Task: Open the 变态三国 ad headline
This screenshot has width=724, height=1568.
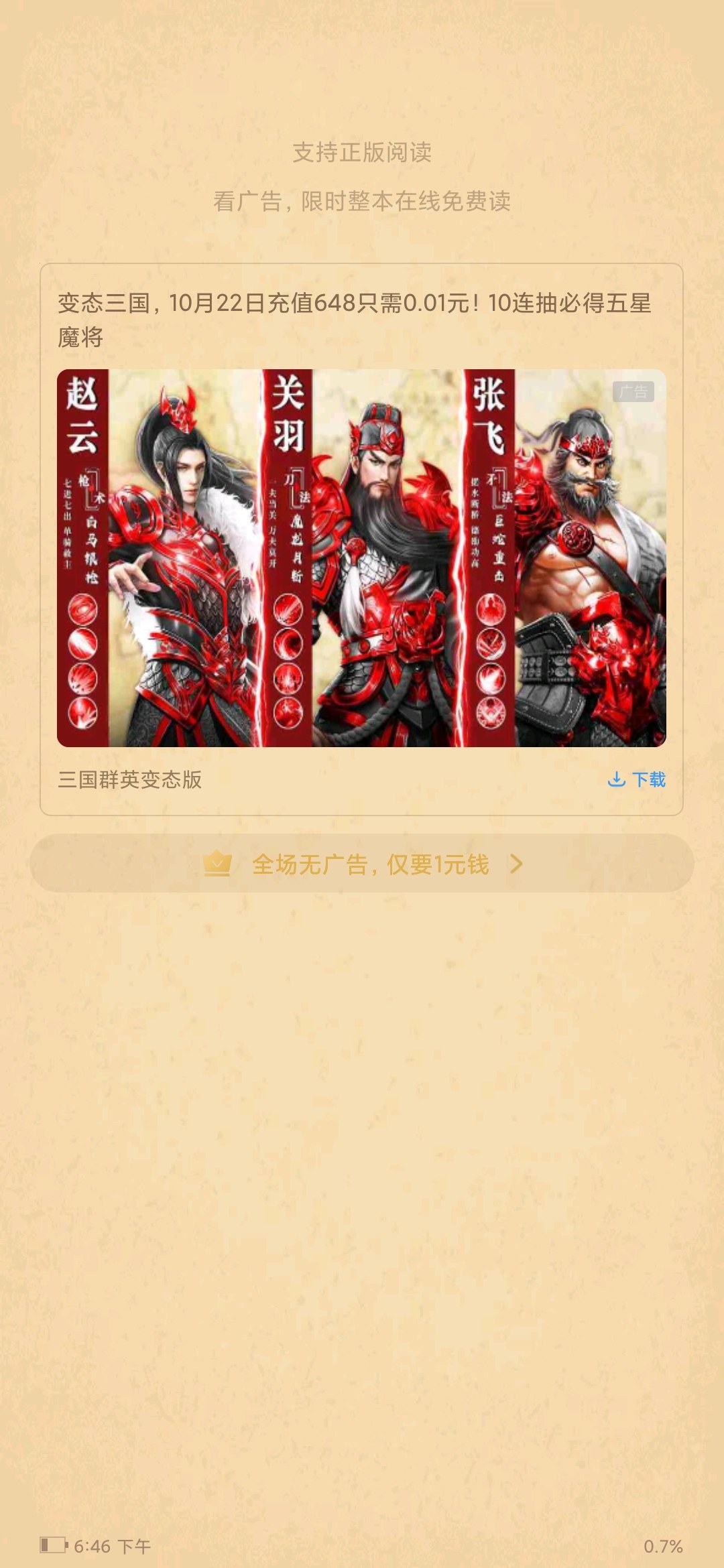Action: pos(355,320)
